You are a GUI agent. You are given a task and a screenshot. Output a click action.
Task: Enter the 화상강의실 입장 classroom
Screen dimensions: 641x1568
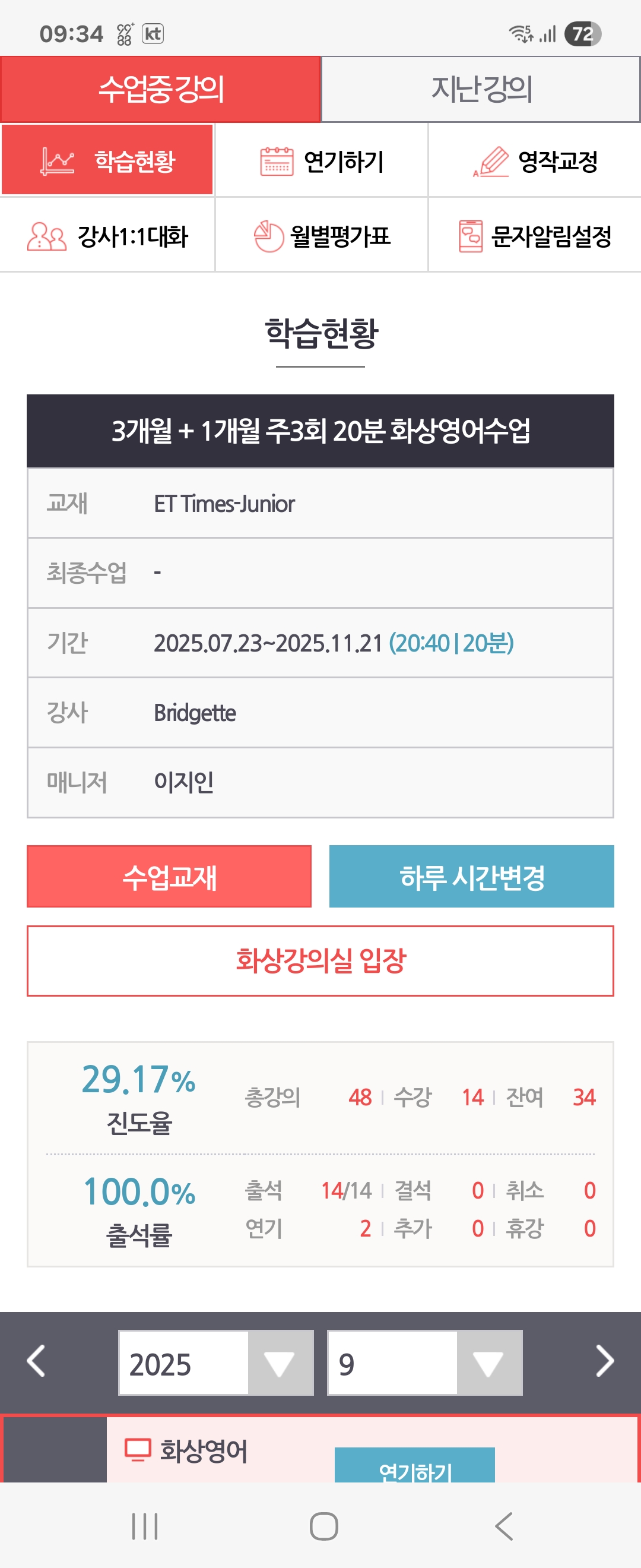pos(320,960)
